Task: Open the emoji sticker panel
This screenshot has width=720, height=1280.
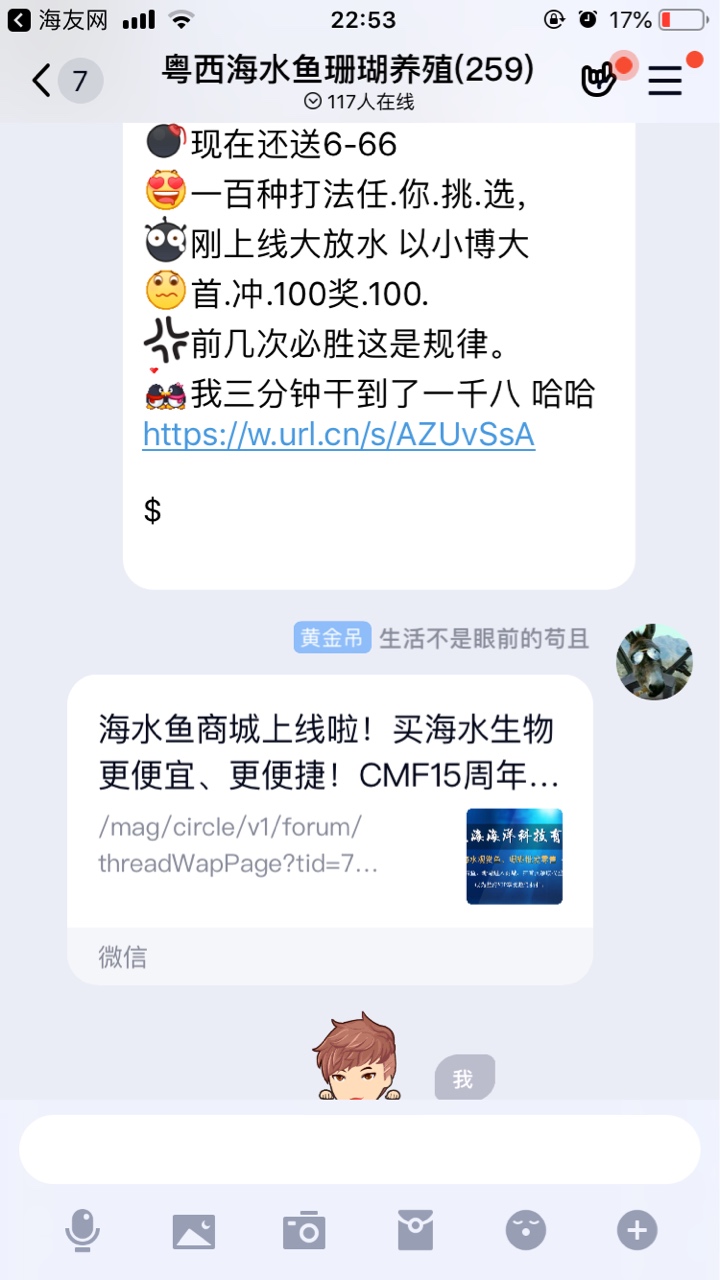Action: click(x=526, y=1229)
